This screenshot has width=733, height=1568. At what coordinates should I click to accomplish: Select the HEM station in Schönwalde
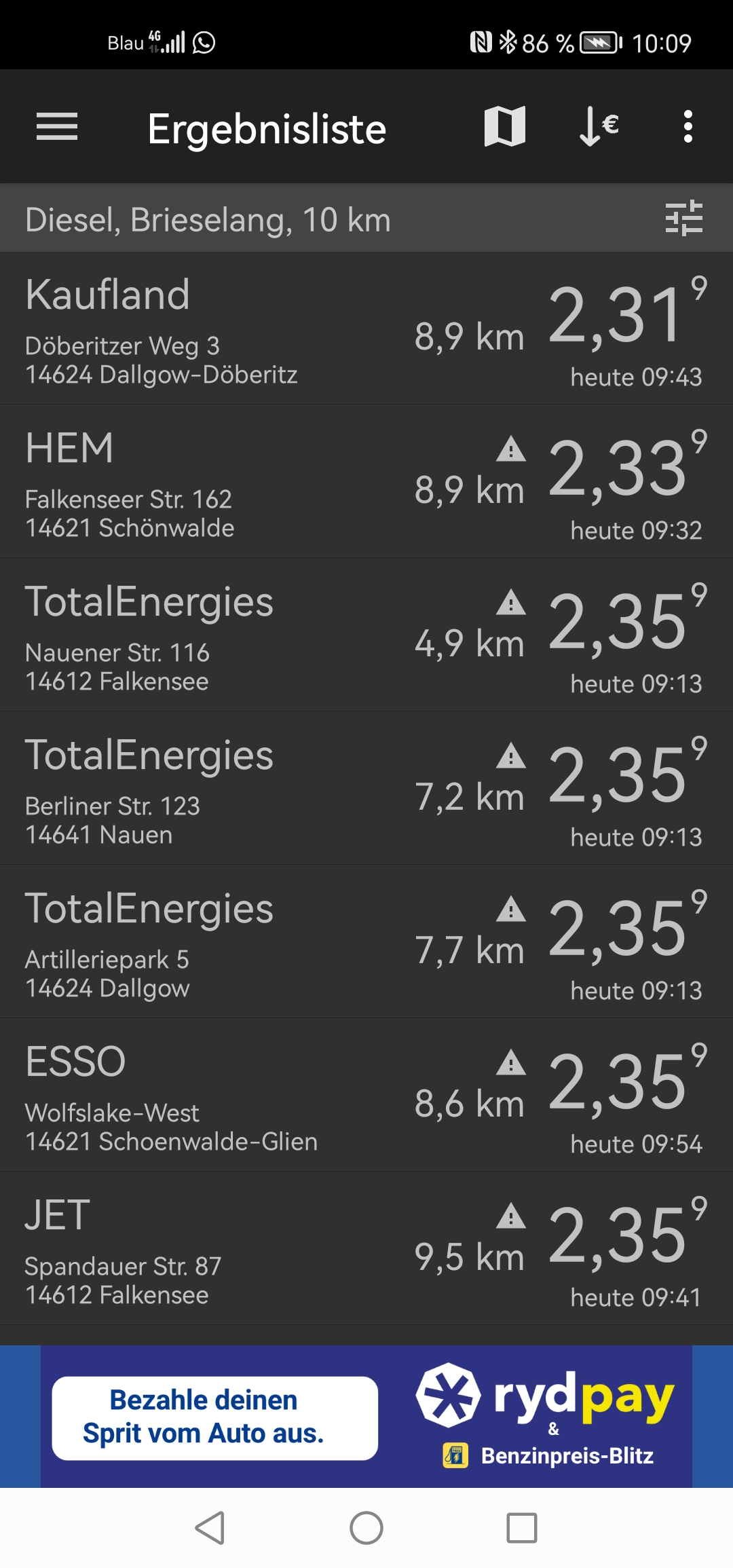[x=366, y=482]
